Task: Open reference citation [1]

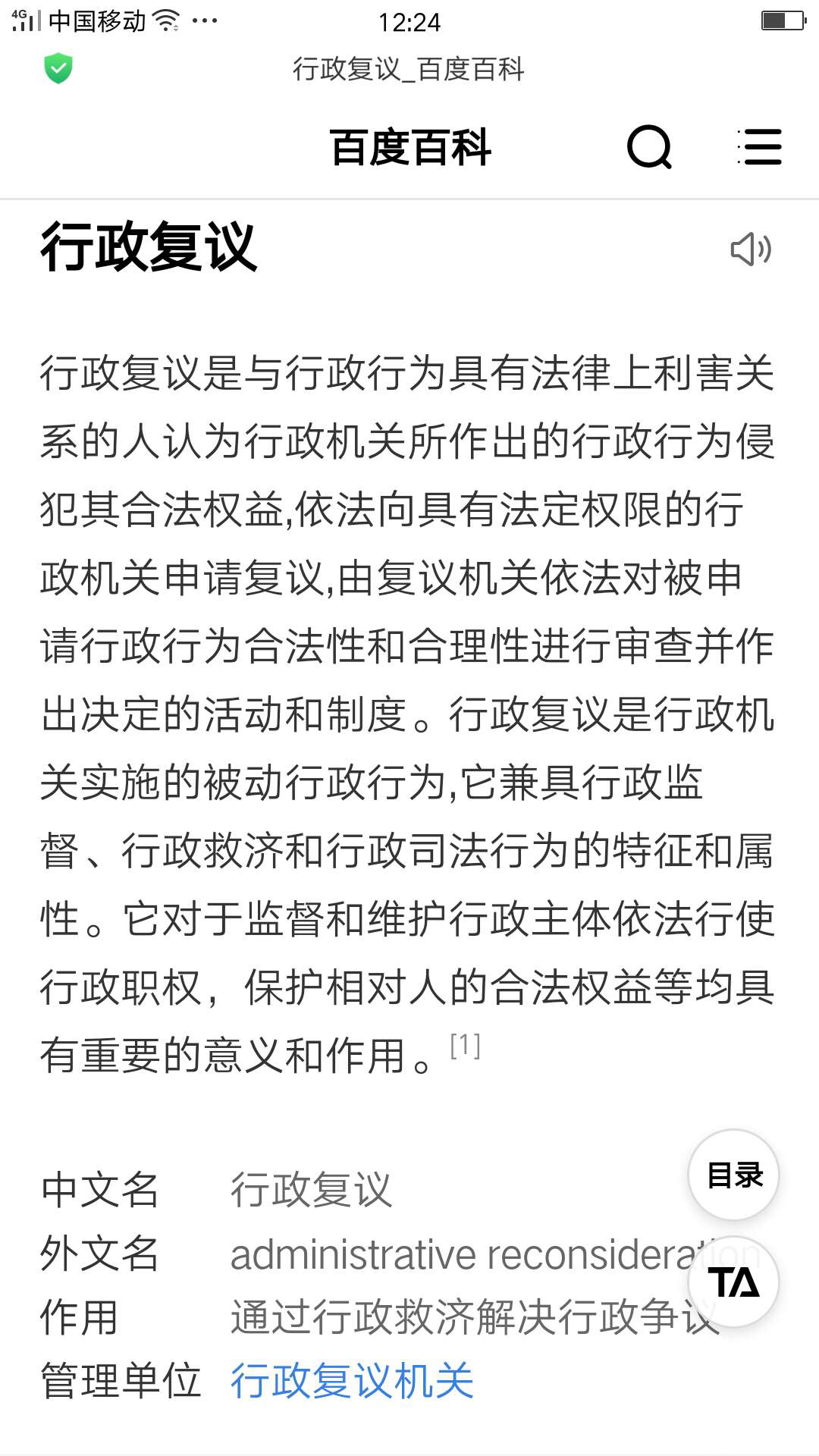Action: click(465, 1046)
